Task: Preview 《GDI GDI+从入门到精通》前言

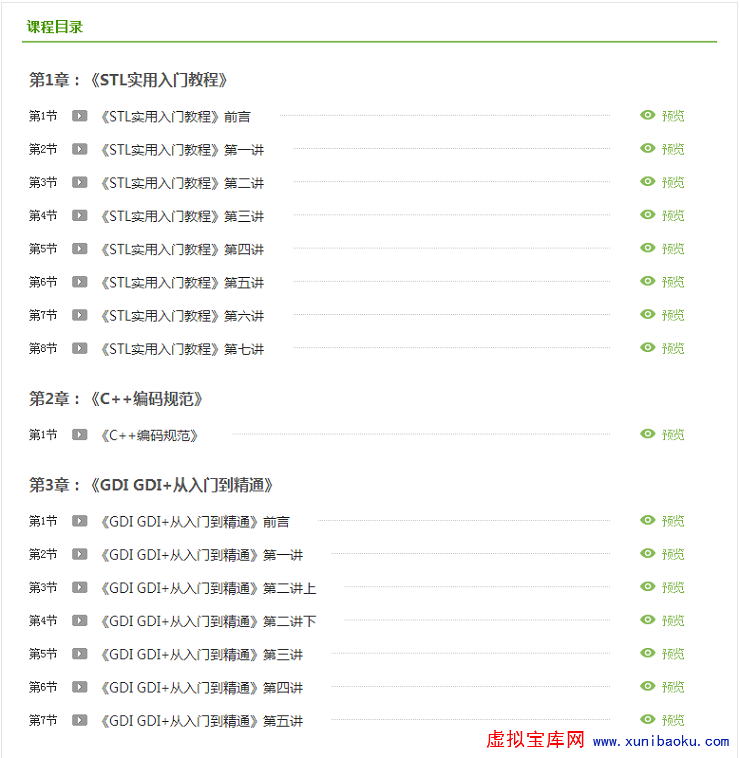Action: (x=663, y=521)
